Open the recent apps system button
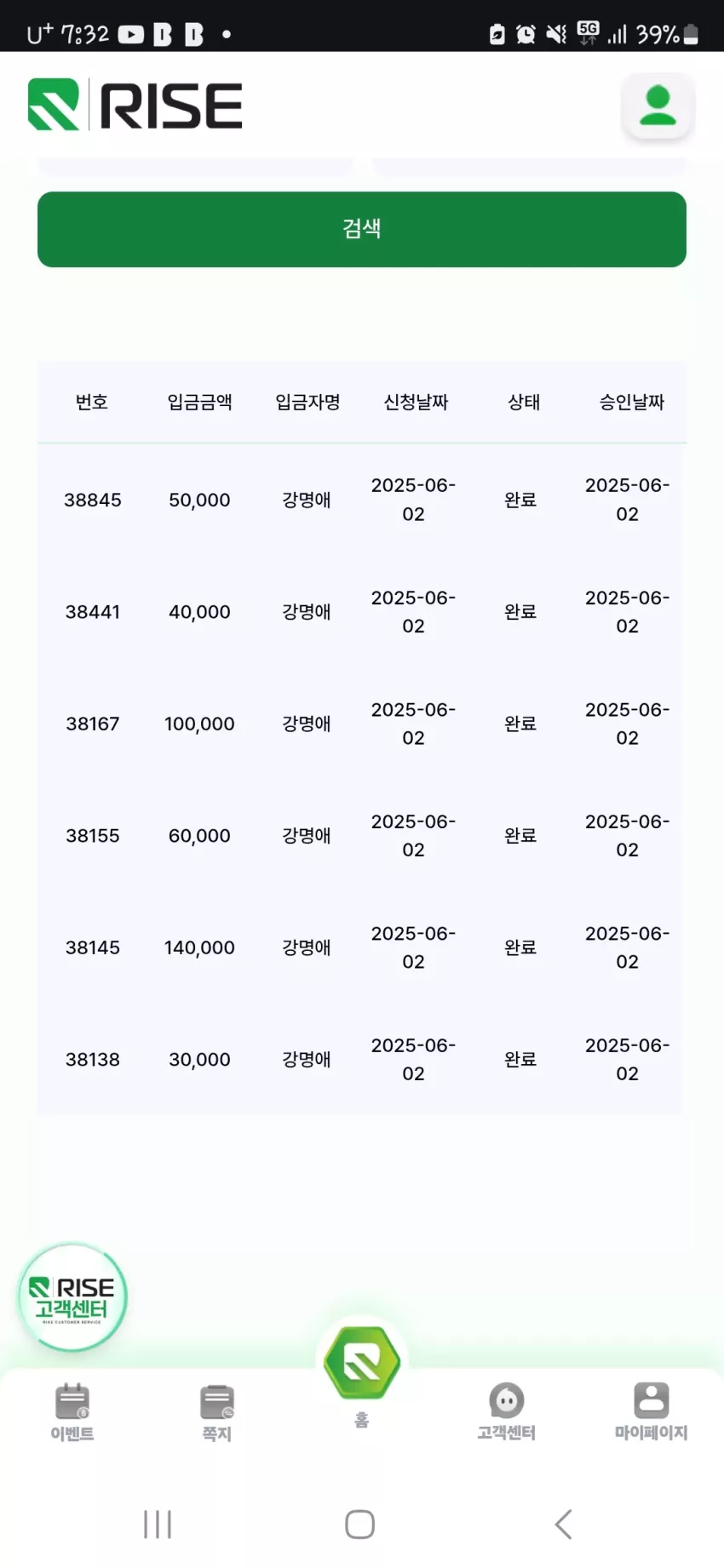Image resolution: width=724 pixels, height=1568 pixels. click(x=158, y=1524)
